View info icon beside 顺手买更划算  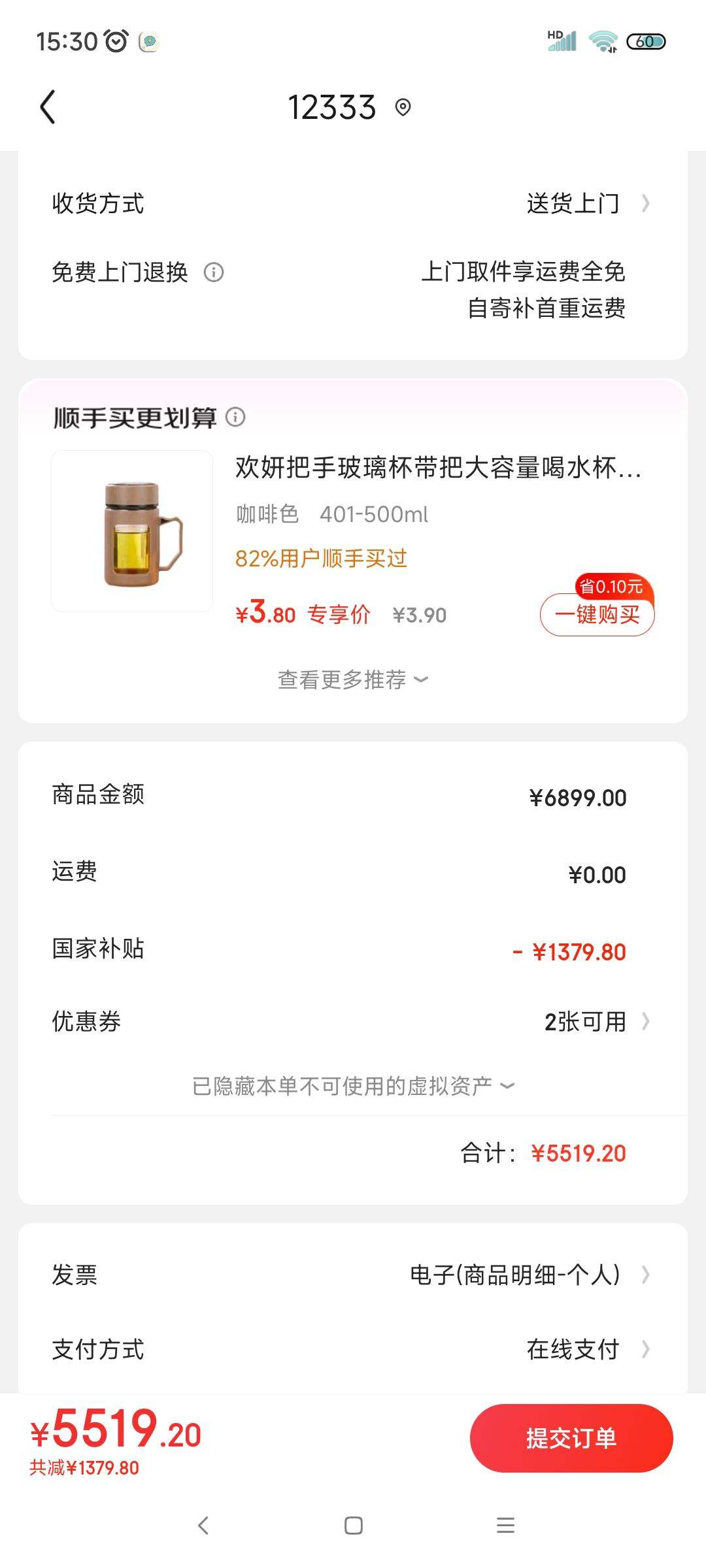235,417
